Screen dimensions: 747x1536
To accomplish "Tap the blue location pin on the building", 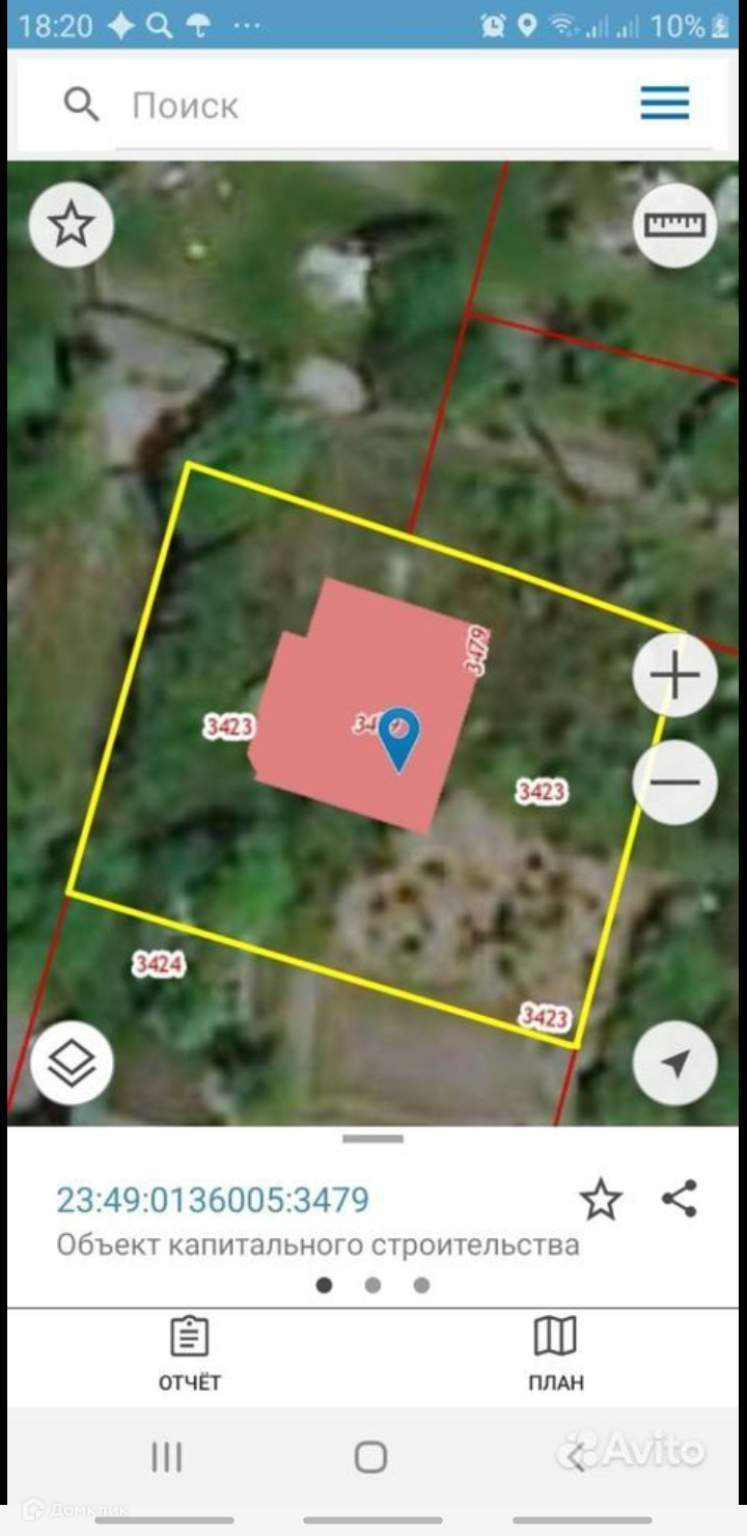I will 400,736.
